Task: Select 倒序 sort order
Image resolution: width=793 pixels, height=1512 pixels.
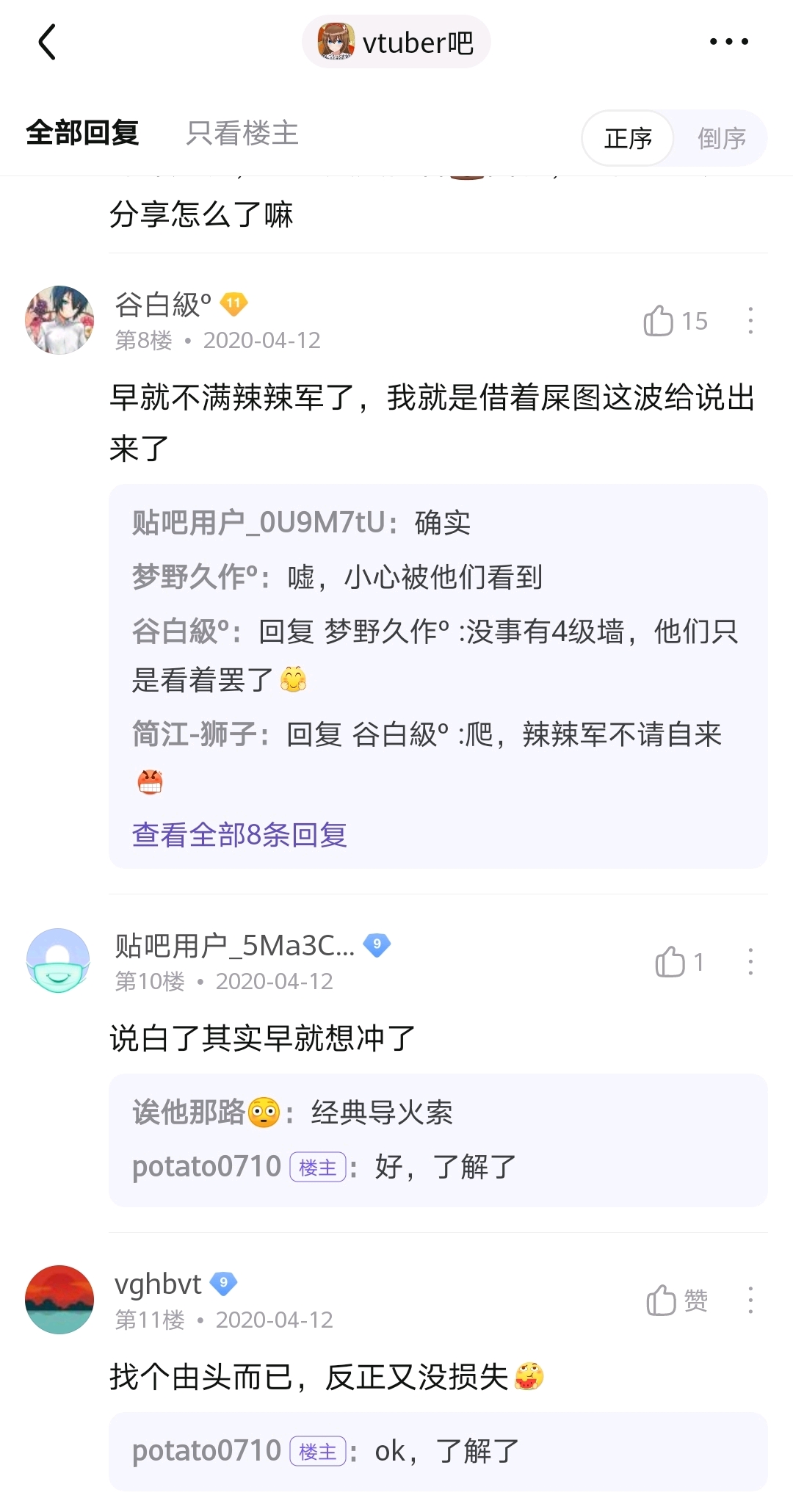Action: click(x=721, y=138)
